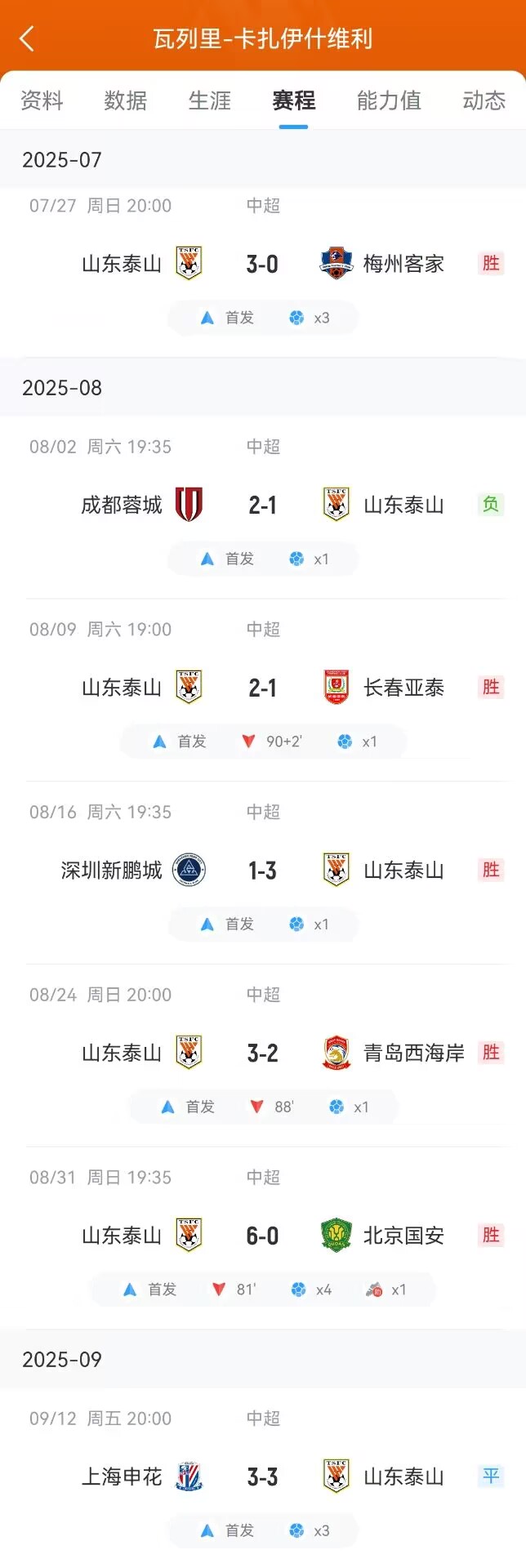Viewport: 526px width, 1568px height.
Task: Select the 赛程 tab
Action: click(x=293, y=100)
